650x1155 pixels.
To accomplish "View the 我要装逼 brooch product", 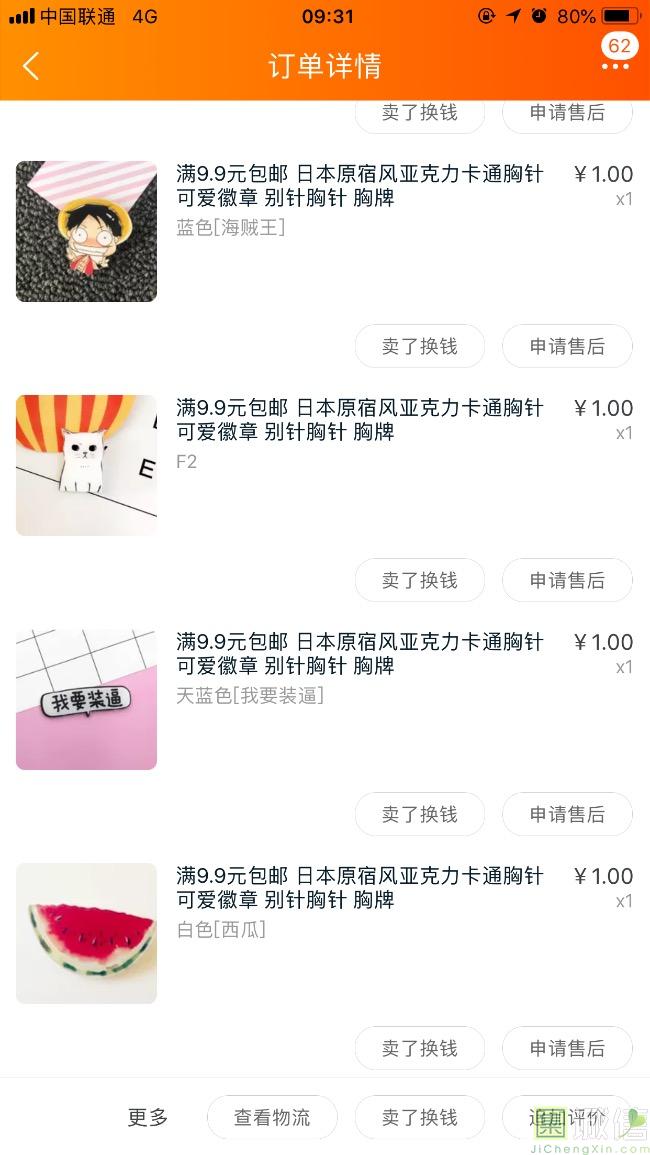I will (86, 699).
